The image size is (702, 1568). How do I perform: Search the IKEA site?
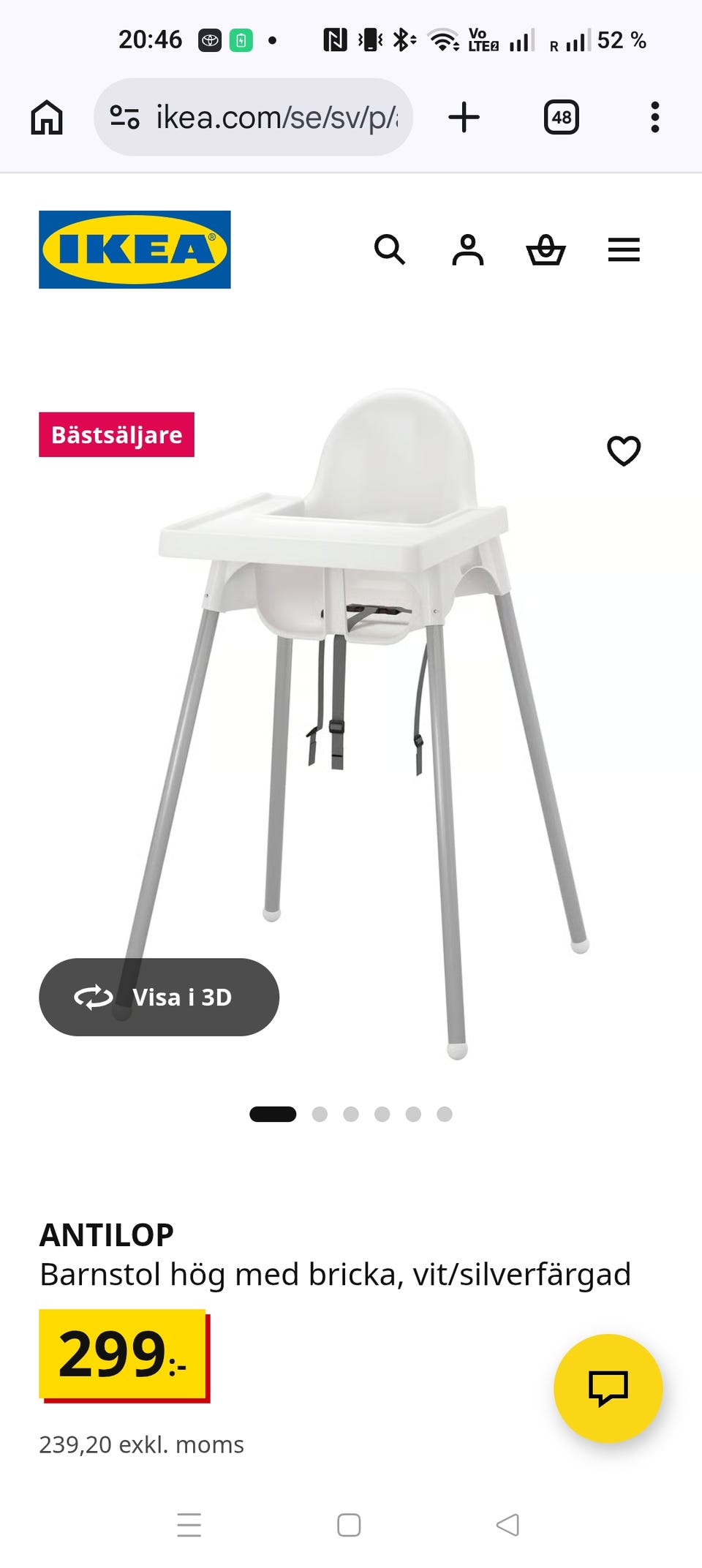pyautogui.click(x=389, y=249)
